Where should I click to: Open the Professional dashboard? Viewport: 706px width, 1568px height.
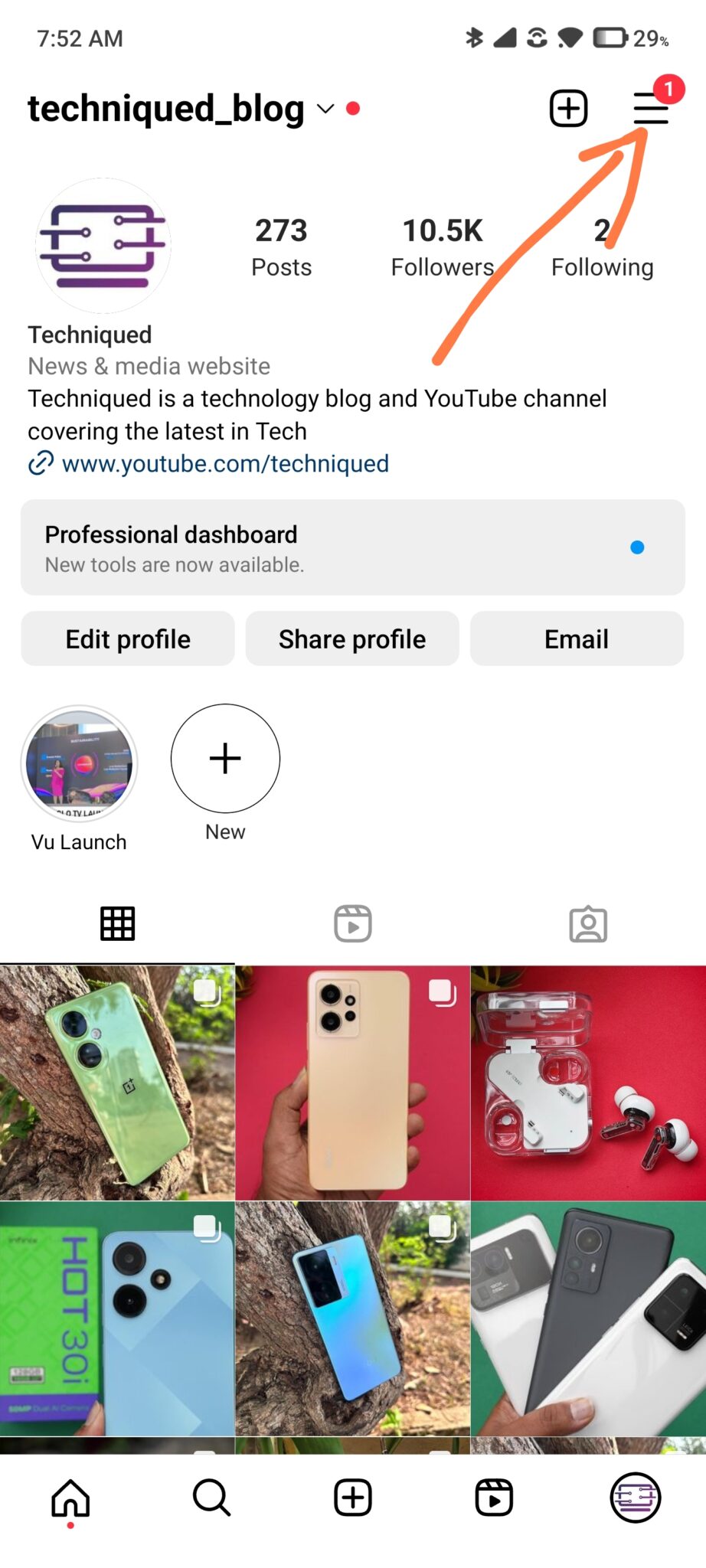pos(352,547)
